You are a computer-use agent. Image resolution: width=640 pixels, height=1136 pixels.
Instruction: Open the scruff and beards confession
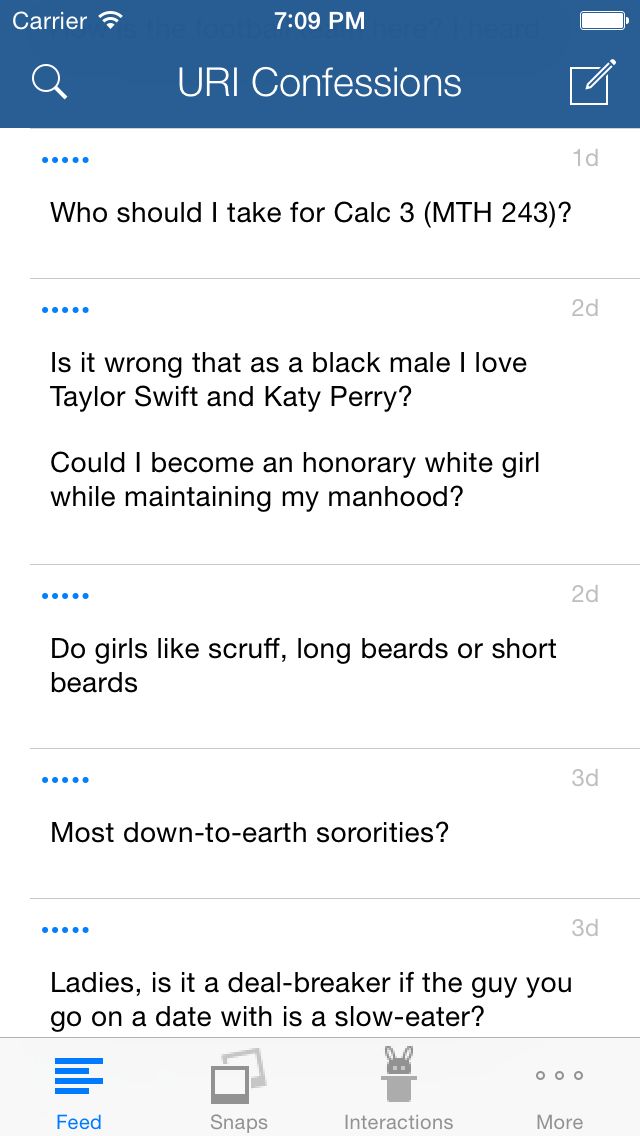303,665
